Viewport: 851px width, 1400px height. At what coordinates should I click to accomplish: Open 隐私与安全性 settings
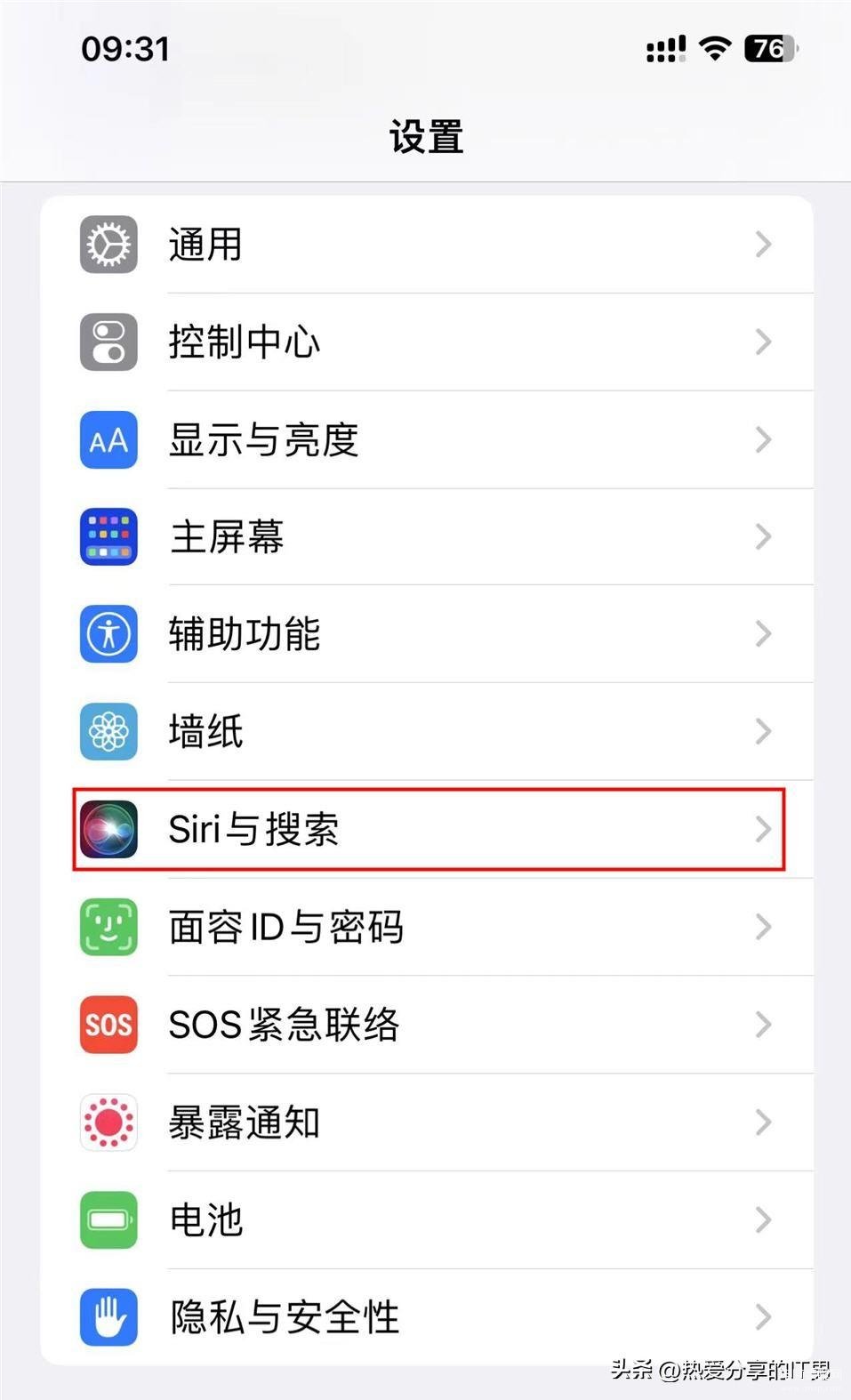[x=427, y=1317]
